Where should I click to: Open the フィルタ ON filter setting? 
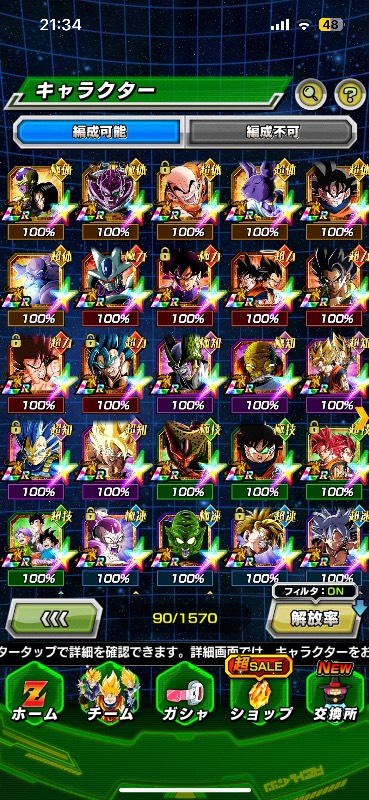coord(314,593)
